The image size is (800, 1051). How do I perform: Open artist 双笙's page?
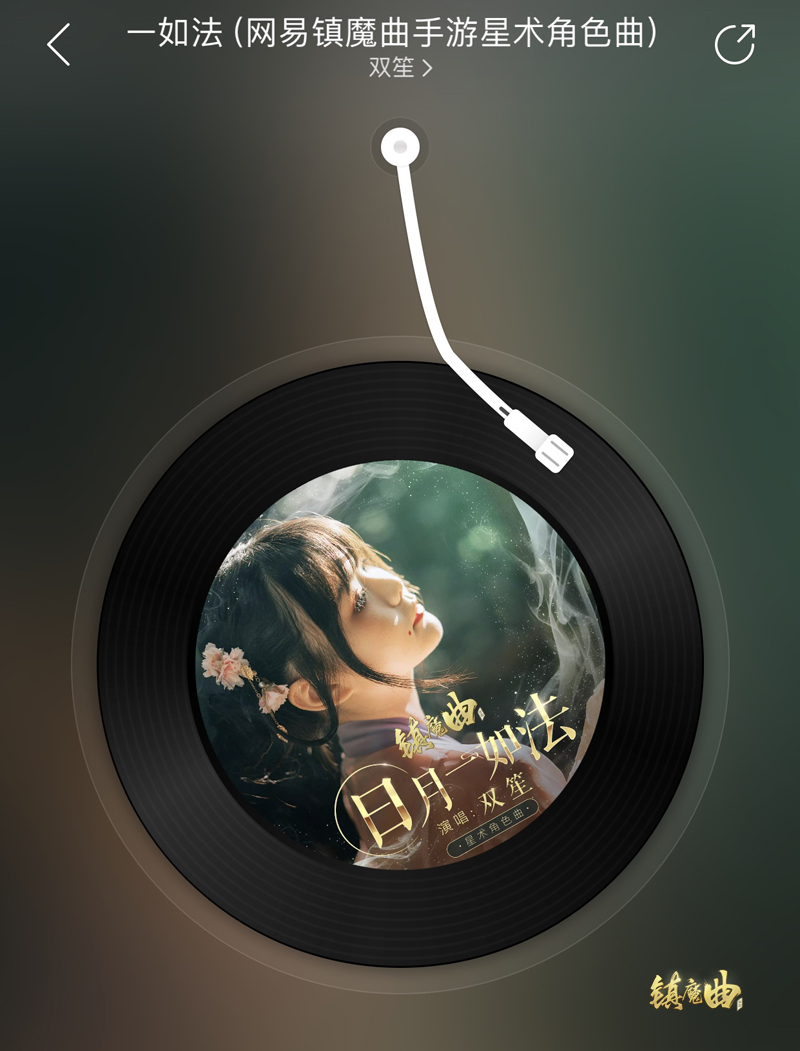click(400, 69)
